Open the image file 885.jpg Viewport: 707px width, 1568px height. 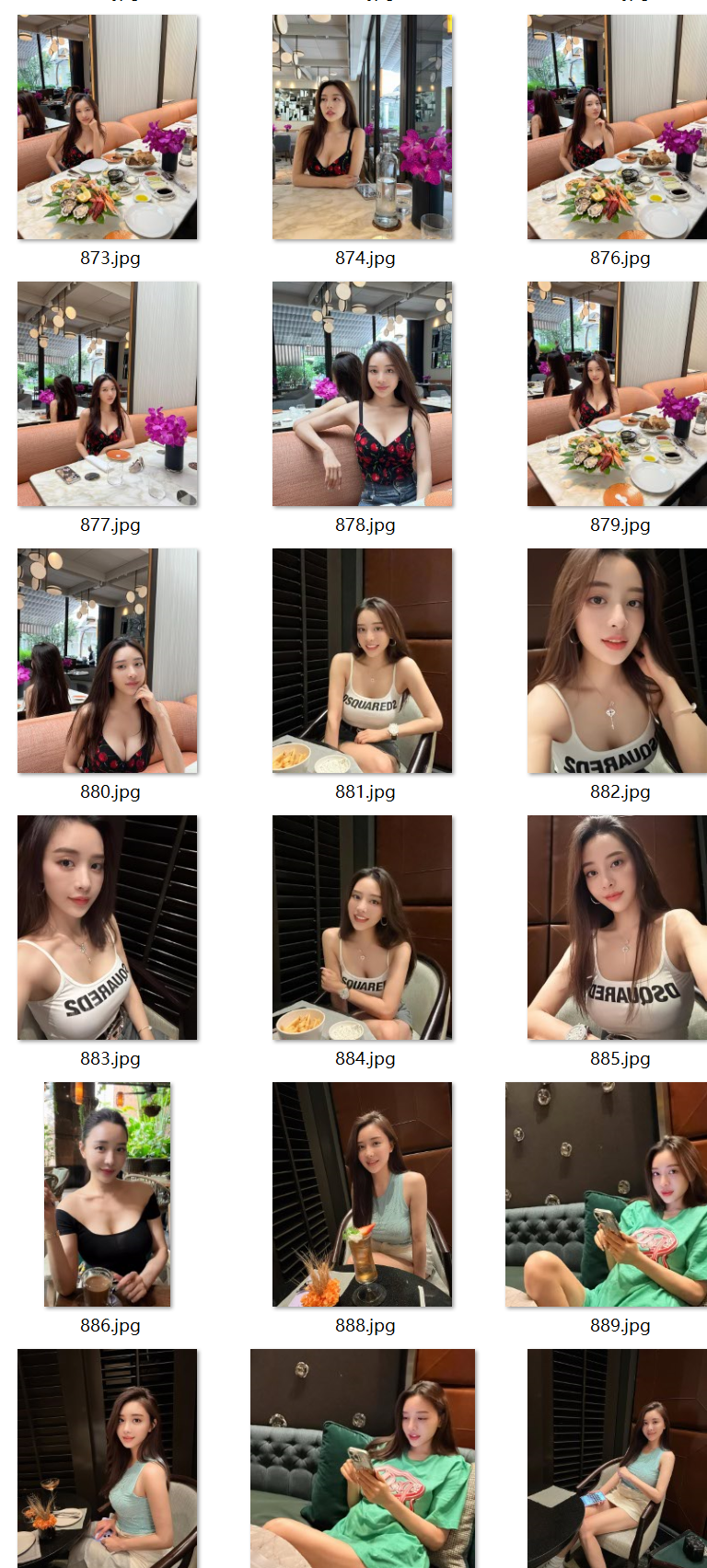point(617,928)
